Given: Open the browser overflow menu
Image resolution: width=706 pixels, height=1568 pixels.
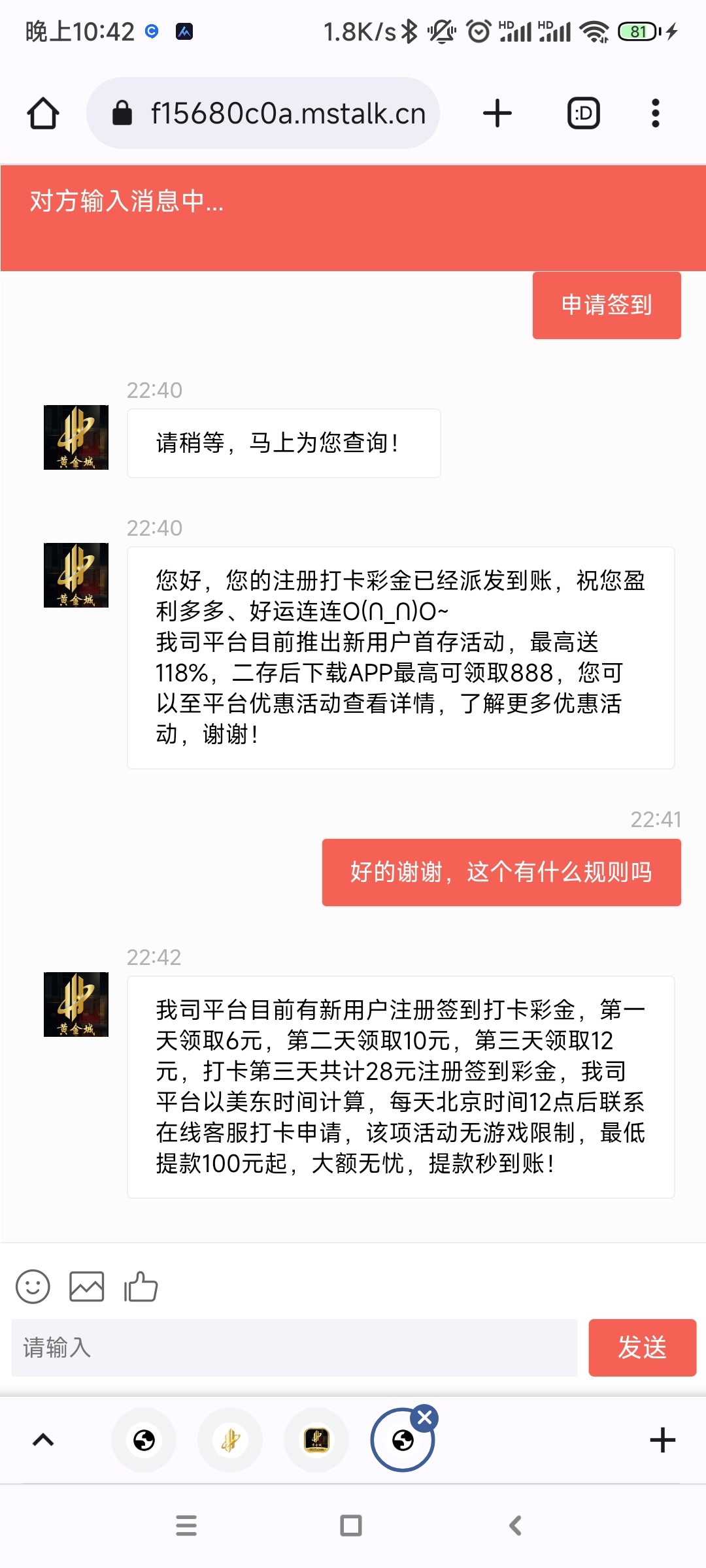Looking at the screenshot, I should coord(655,113).
